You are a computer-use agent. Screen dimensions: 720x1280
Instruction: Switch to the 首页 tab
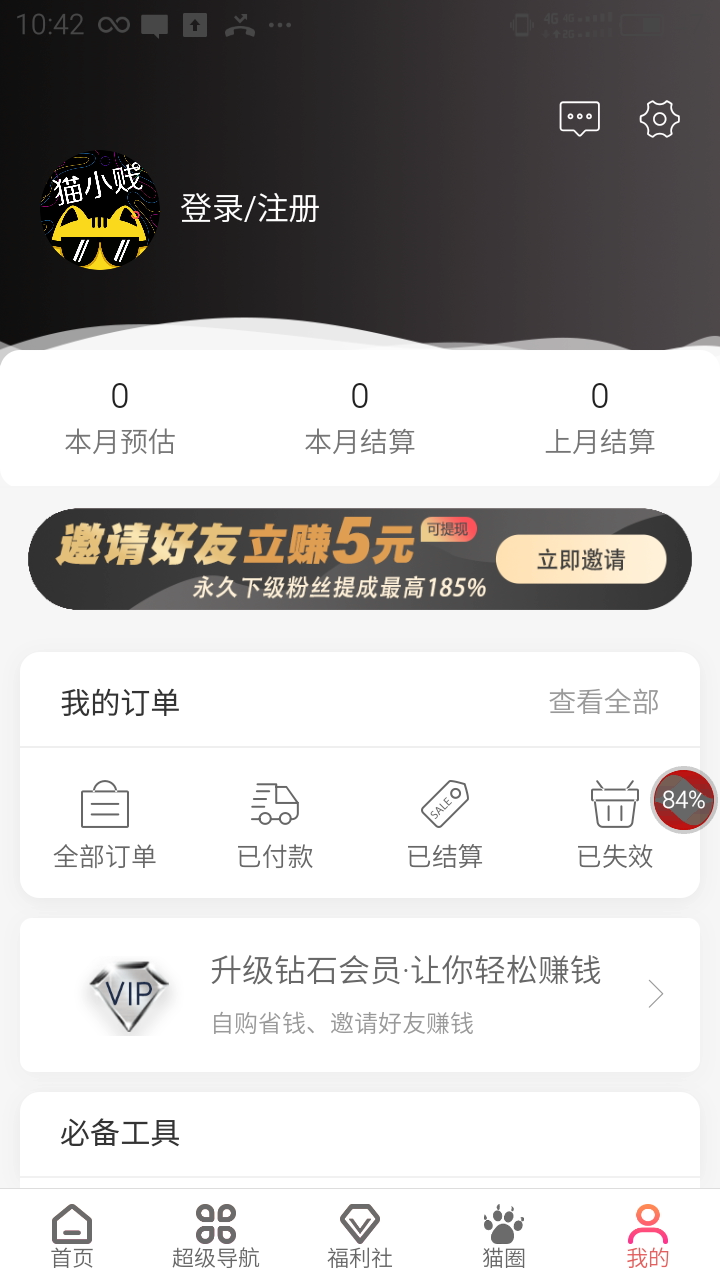coord(72,1236)
